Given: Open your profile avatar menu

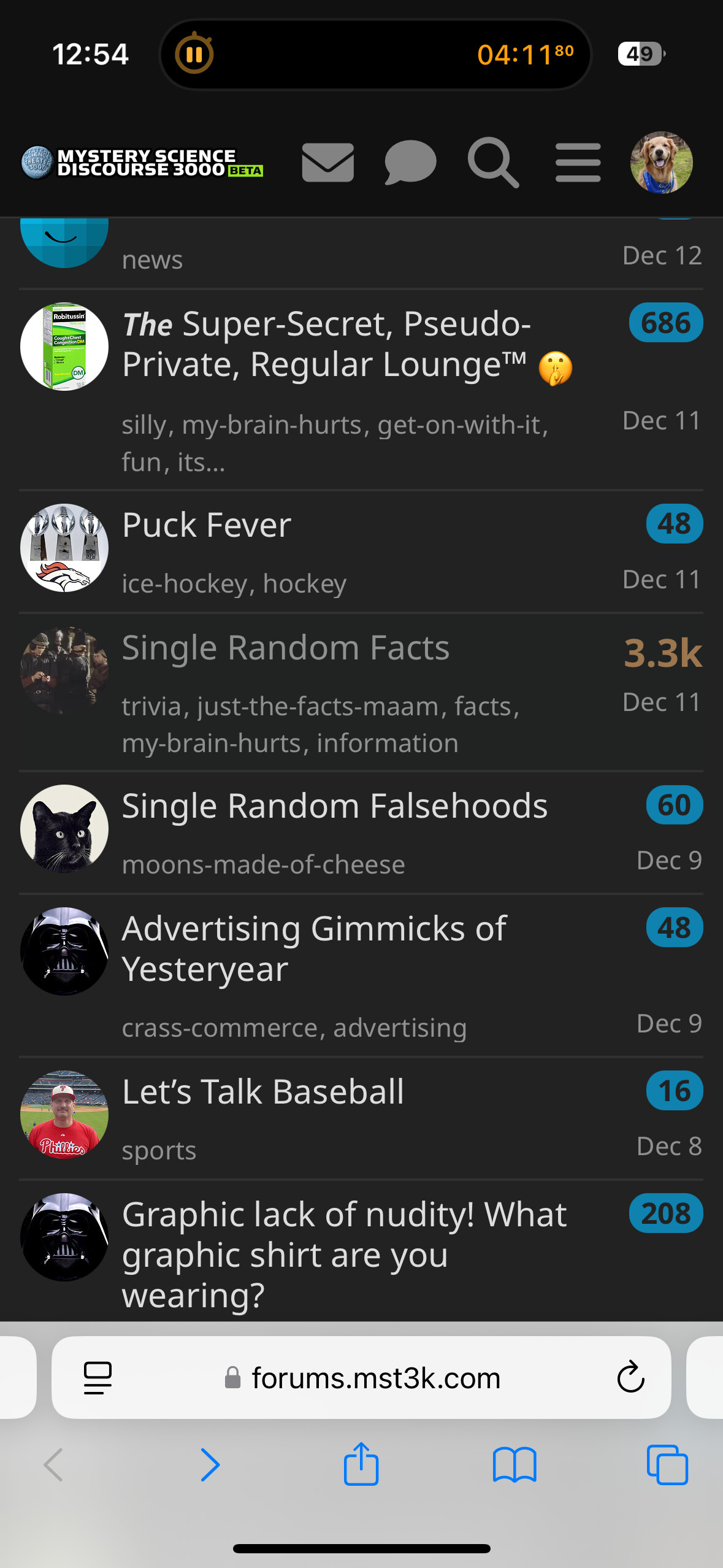Looking at the screenshot, I should 661,163.
